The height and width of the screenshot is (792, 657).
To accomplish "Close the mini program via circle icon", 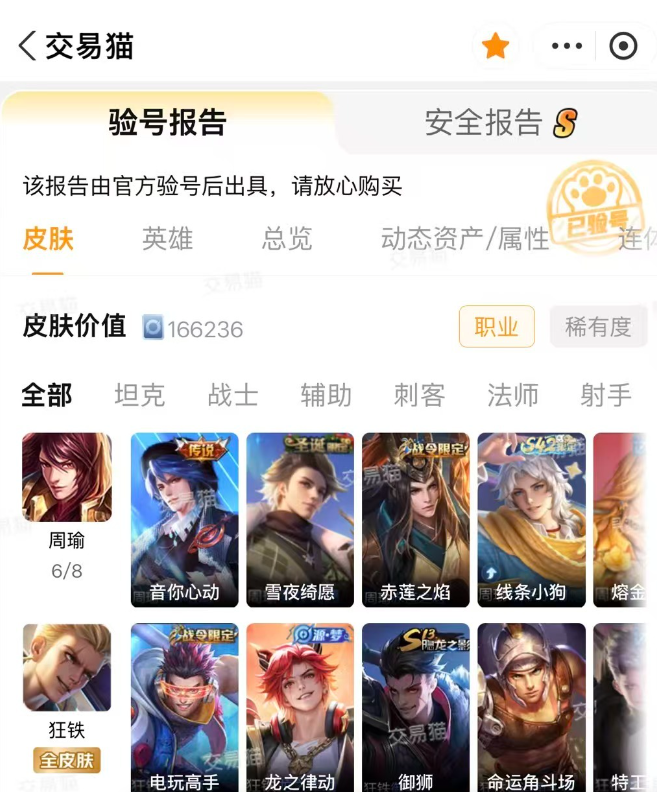I will [x=623, y=46].
